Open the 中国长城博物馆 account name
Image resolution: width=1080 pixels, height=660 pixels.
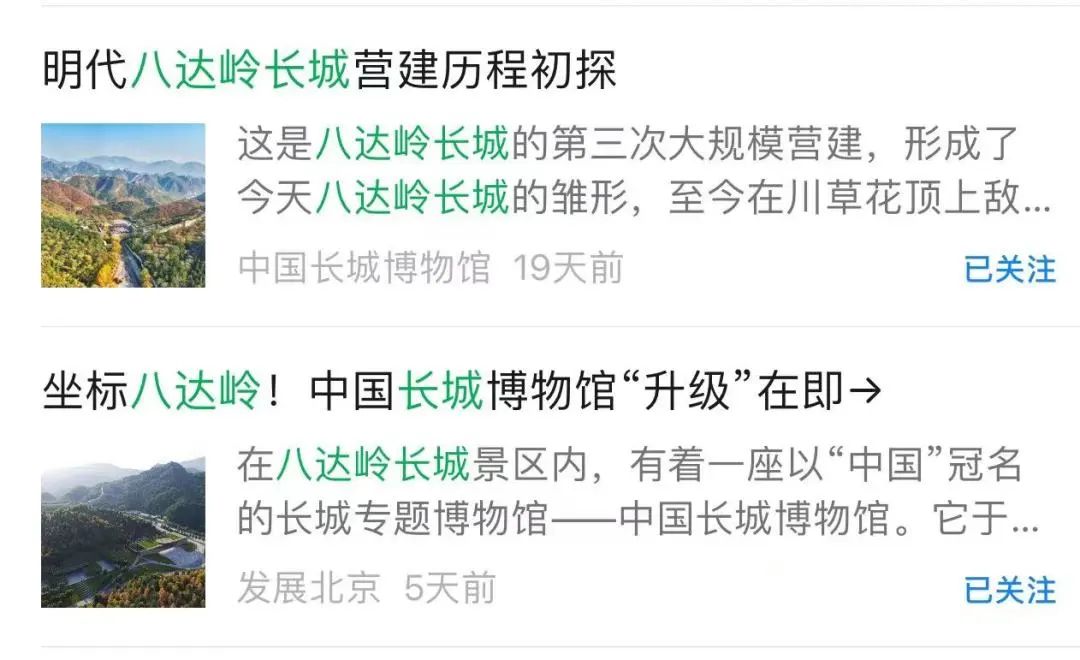tap(364, 268)
